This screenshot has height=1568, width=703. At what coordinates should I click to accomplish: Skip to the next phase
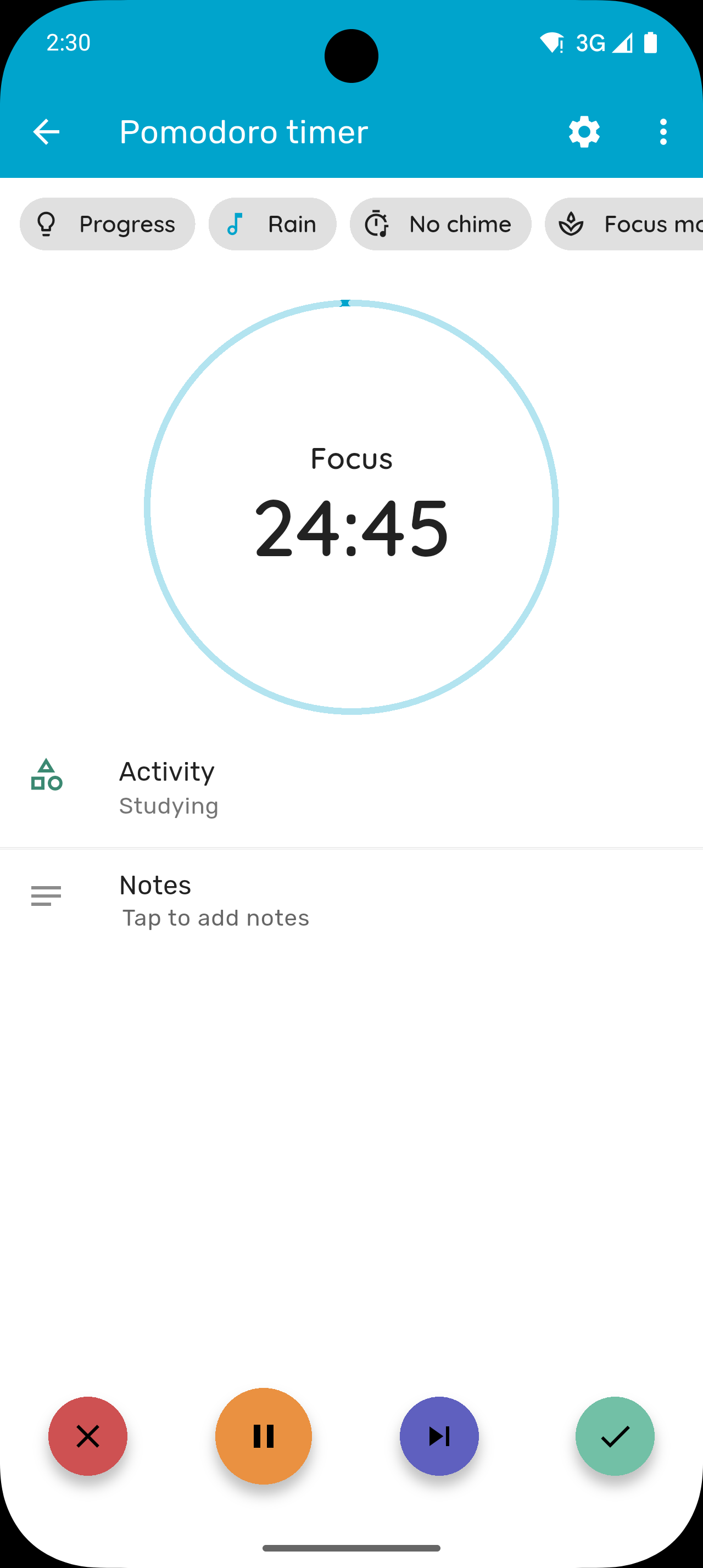point(439,1437)
